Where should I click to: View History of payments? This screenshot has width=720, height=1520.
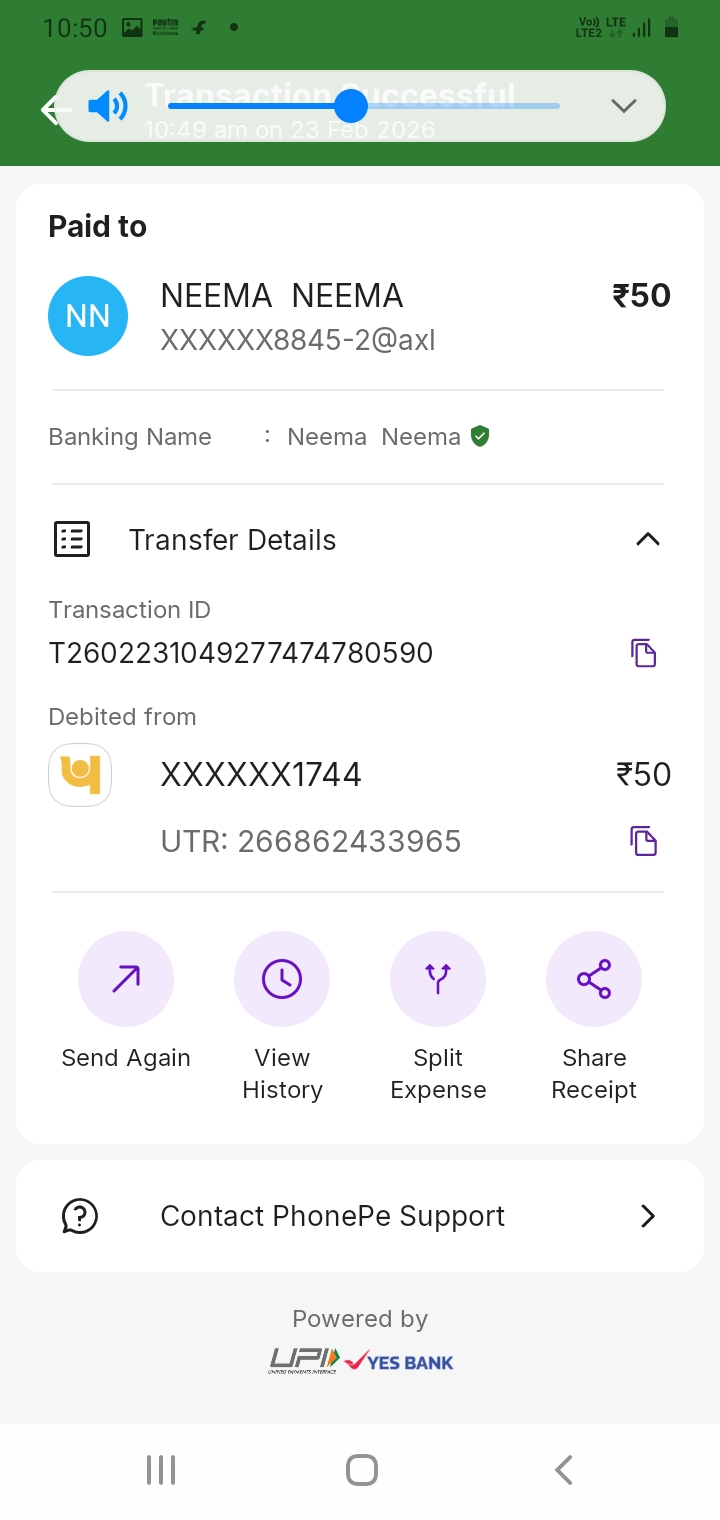click(x=282, y=979)
